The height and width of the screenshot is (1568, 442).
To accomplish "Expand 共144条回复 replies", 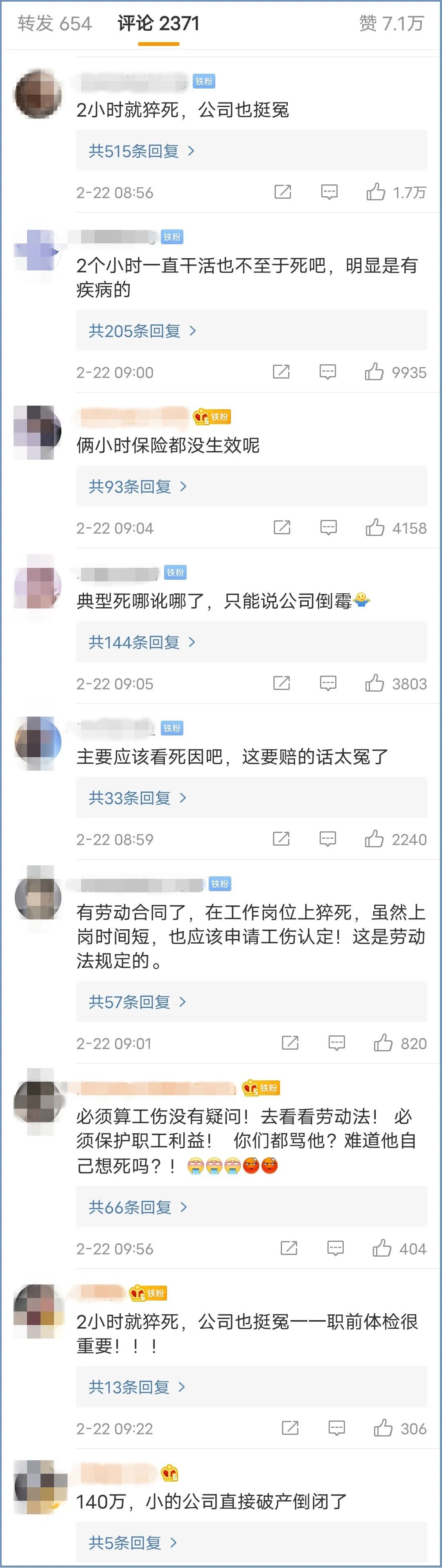I will 142,642.
